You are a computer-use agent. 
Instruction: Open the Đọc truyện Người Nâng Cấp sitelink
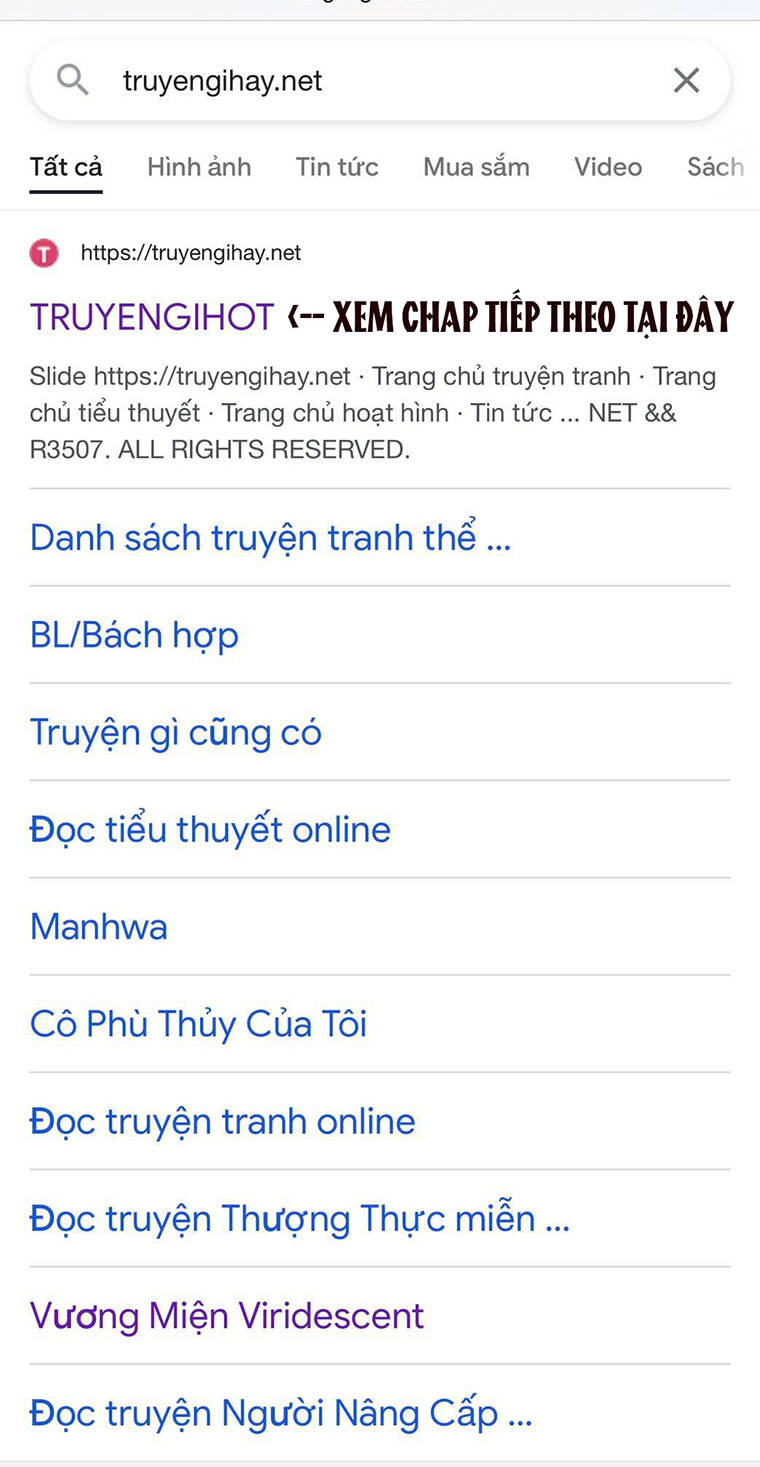[x=281, y=1413]
